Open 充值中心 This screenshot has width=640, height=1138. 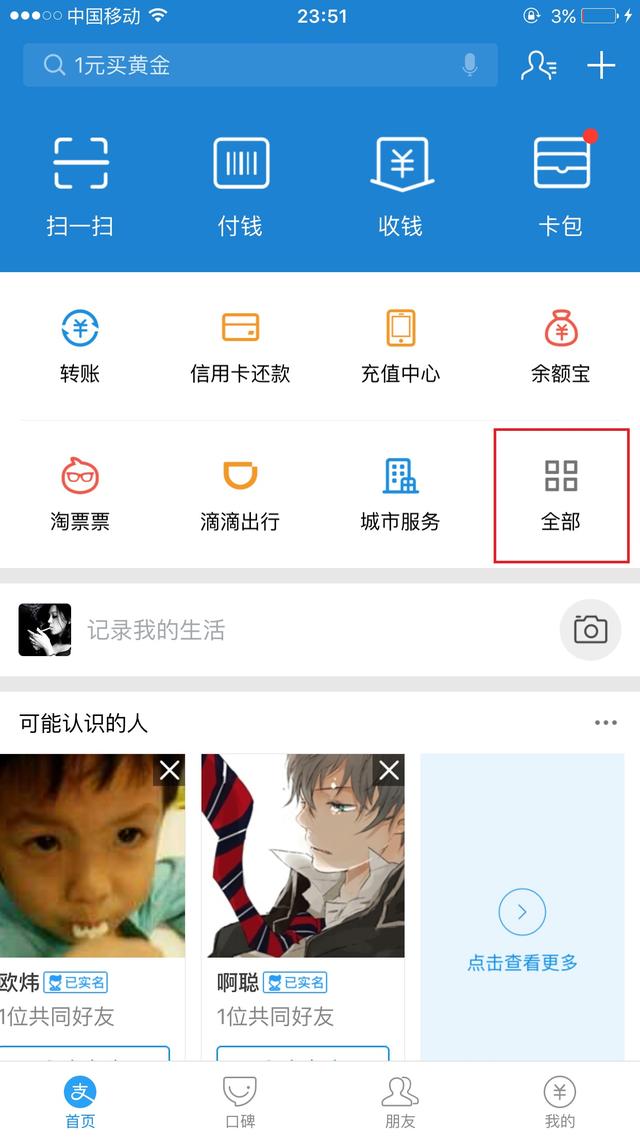[x=400, y=346]
